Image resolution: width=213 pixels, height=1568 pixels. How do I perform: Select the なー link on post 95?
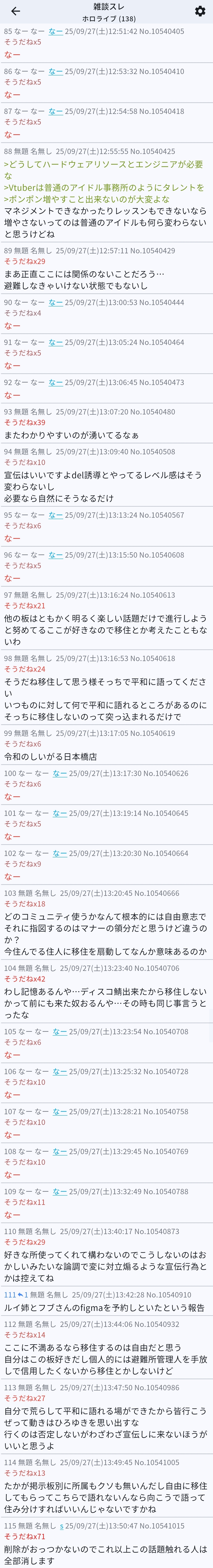[56, 515]
